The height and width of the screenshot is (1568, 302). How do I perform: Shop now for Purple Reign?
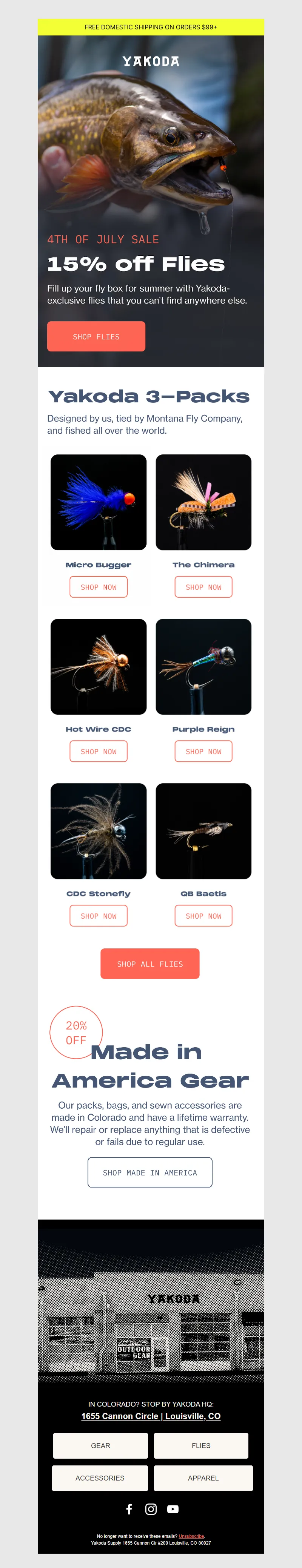pyautogui.click(x=203, y=751)
